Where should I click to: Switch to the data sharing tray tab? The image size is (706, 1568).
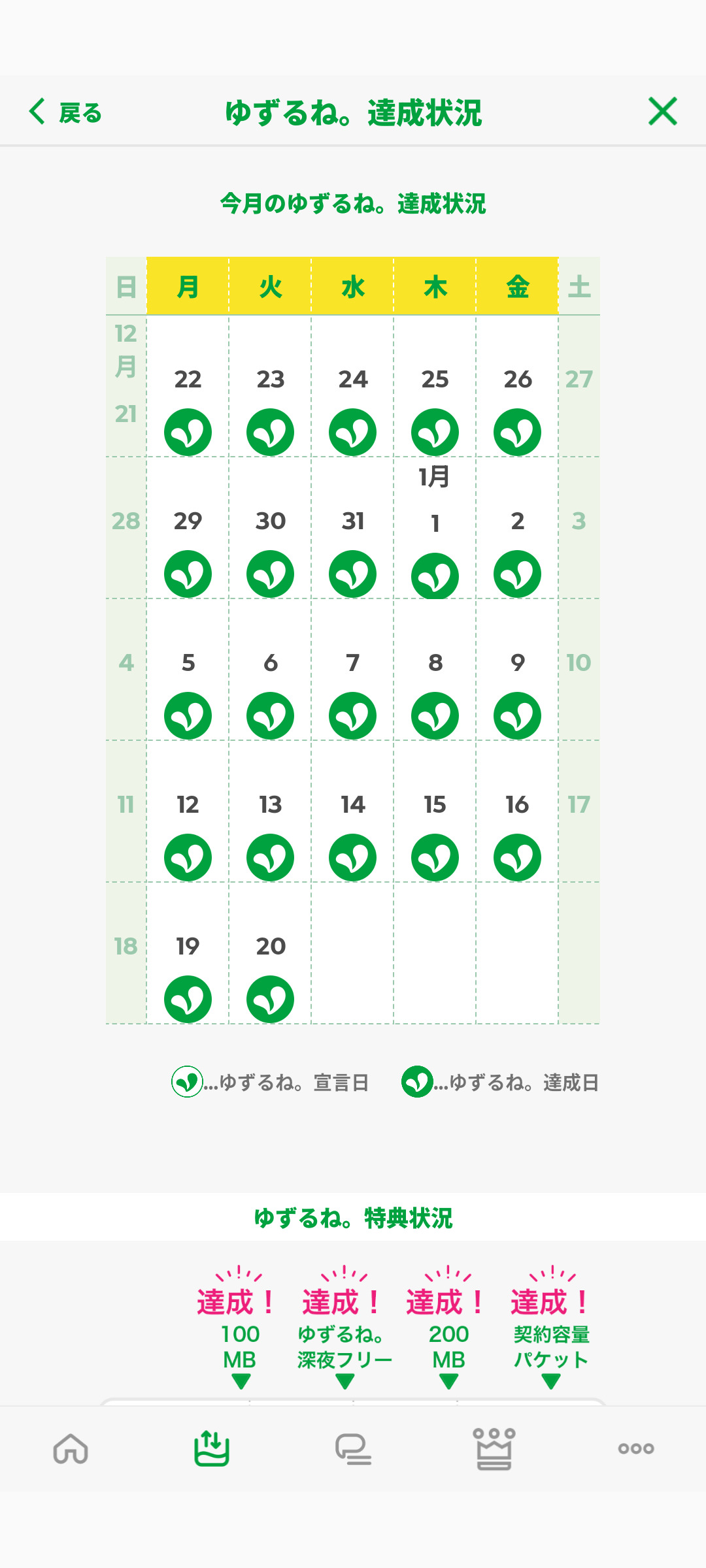coord(212,1448)
